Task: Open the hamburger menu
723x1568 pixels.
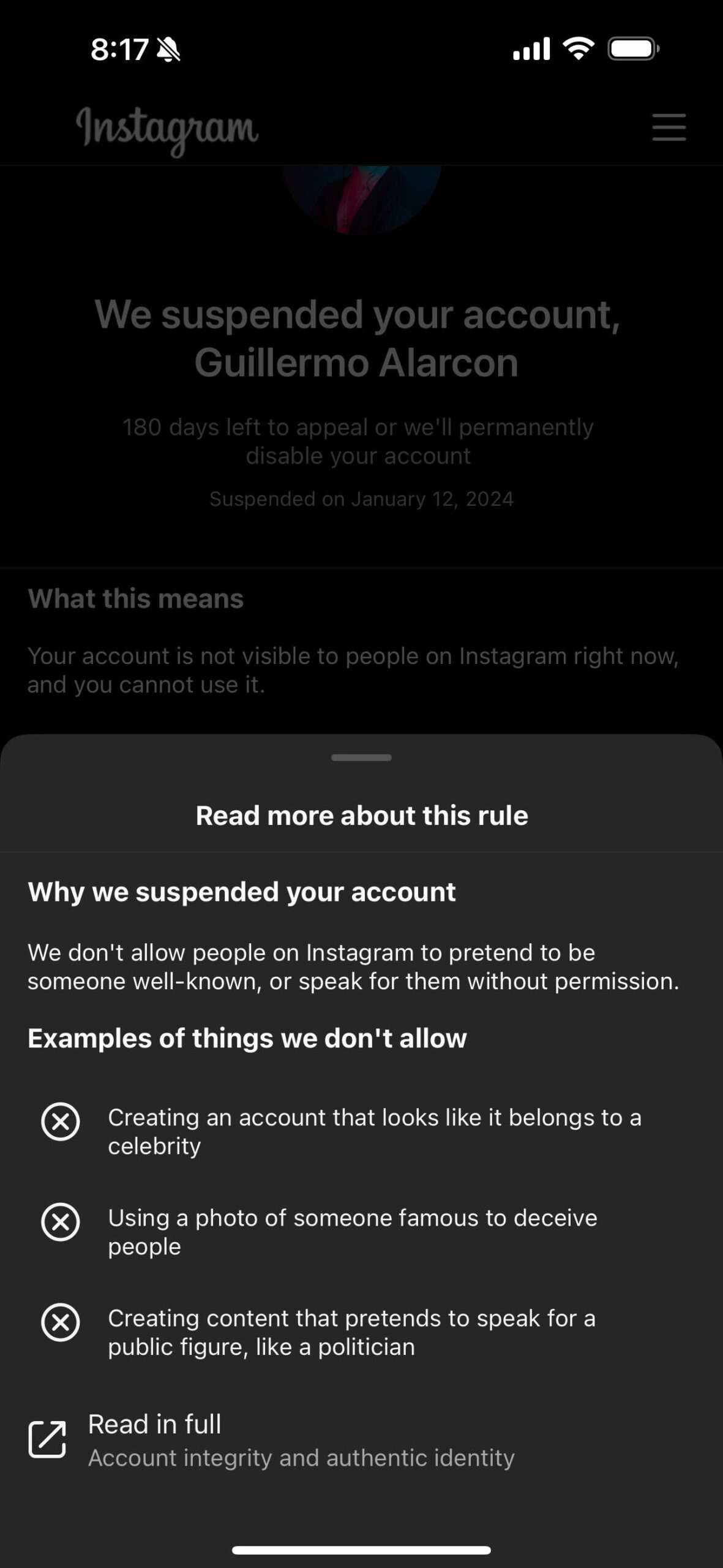Action: (669, 127)
